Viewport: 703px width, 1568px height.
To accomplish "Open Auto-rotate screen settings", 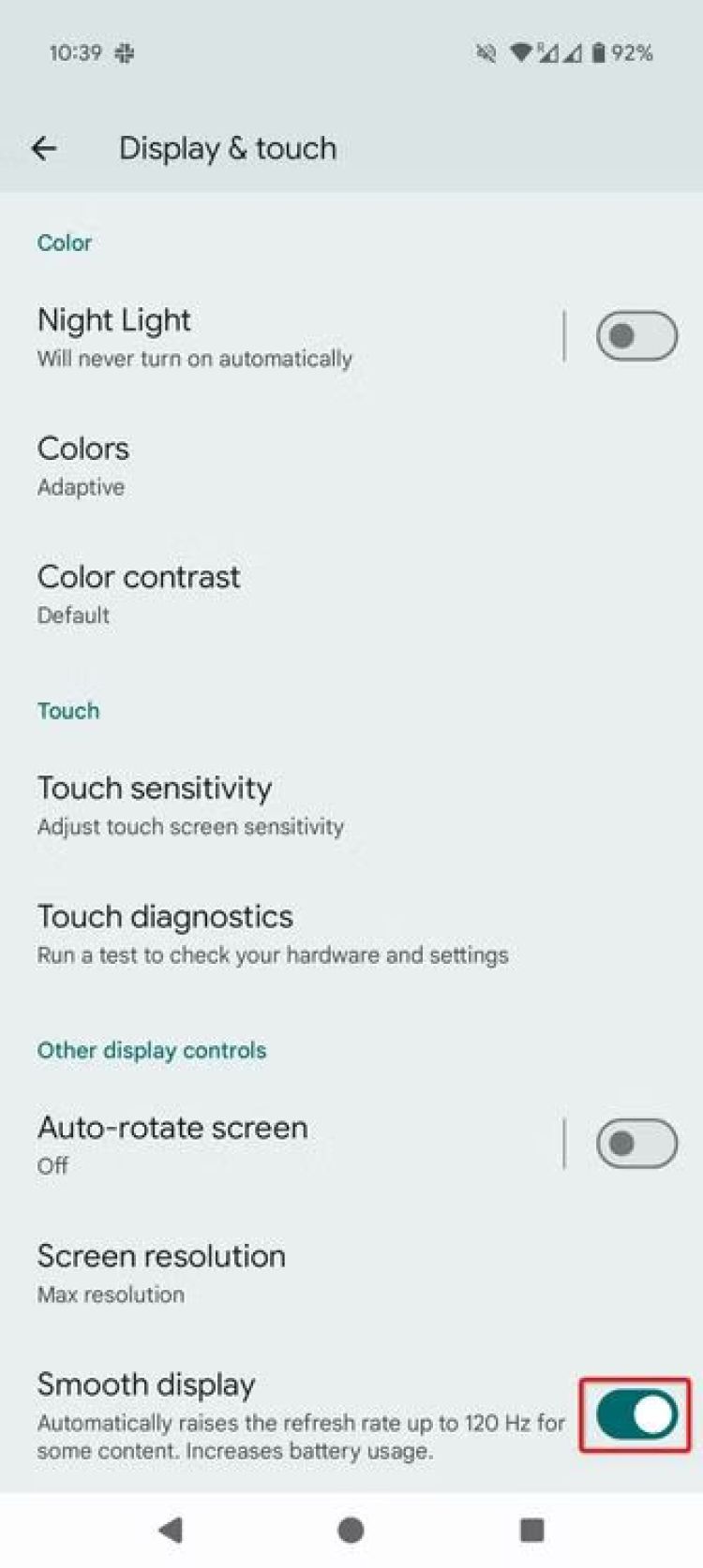I will pyautogui.click(x=281, y=1144).
